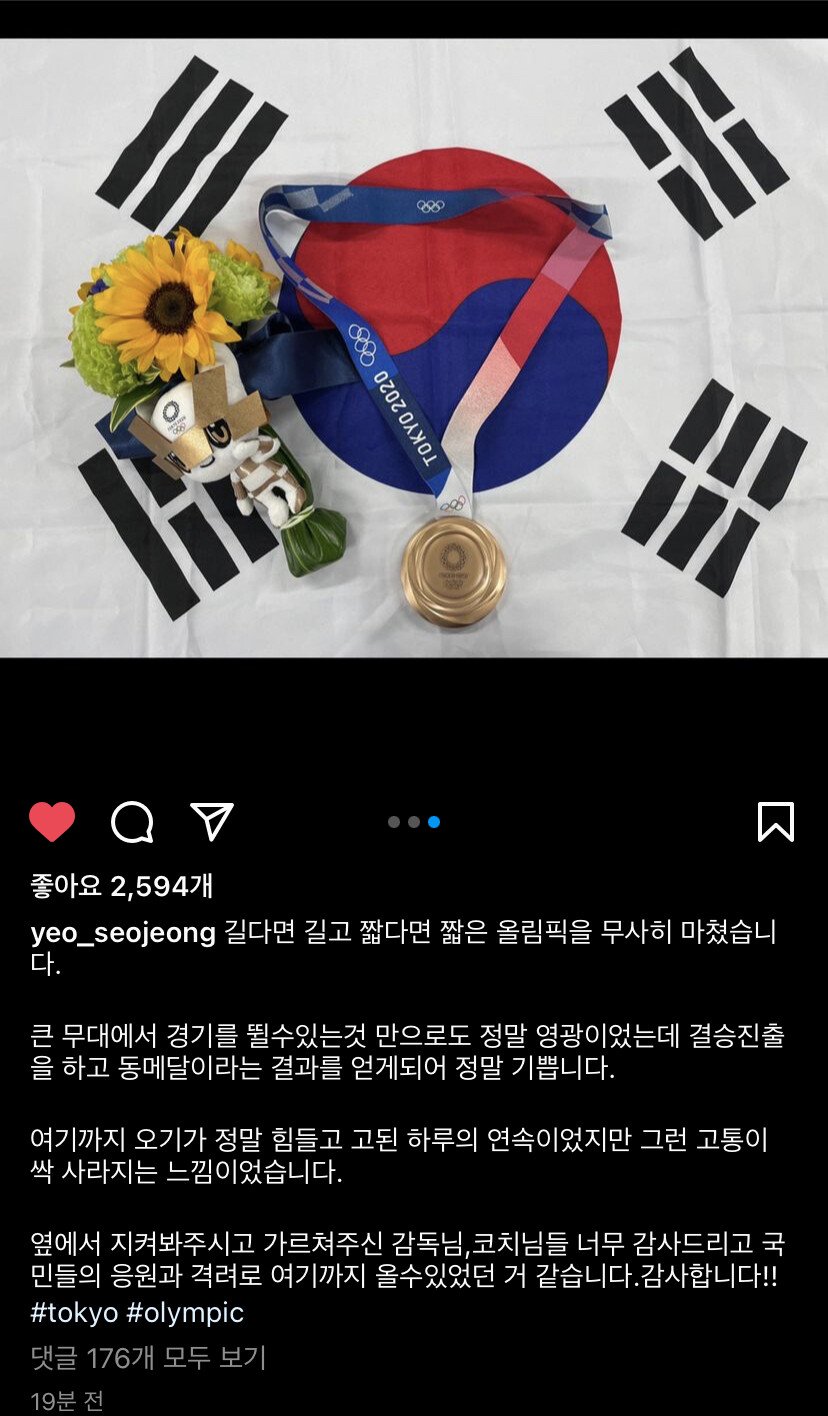View likes list showing 2,594
This screenshot has width=828, height=1416.
122,886
